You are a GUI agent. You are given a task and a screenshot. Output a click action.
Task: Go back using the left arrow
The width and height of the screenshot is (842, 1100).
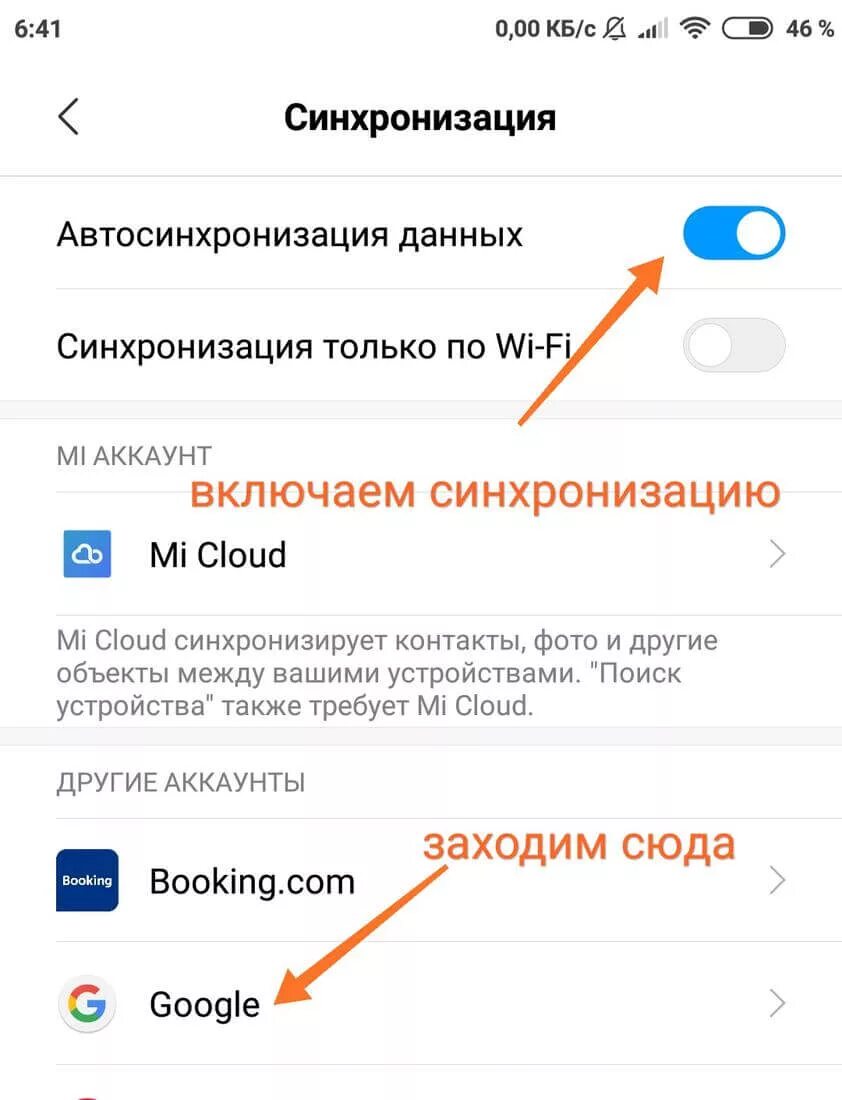click(67, 116)
